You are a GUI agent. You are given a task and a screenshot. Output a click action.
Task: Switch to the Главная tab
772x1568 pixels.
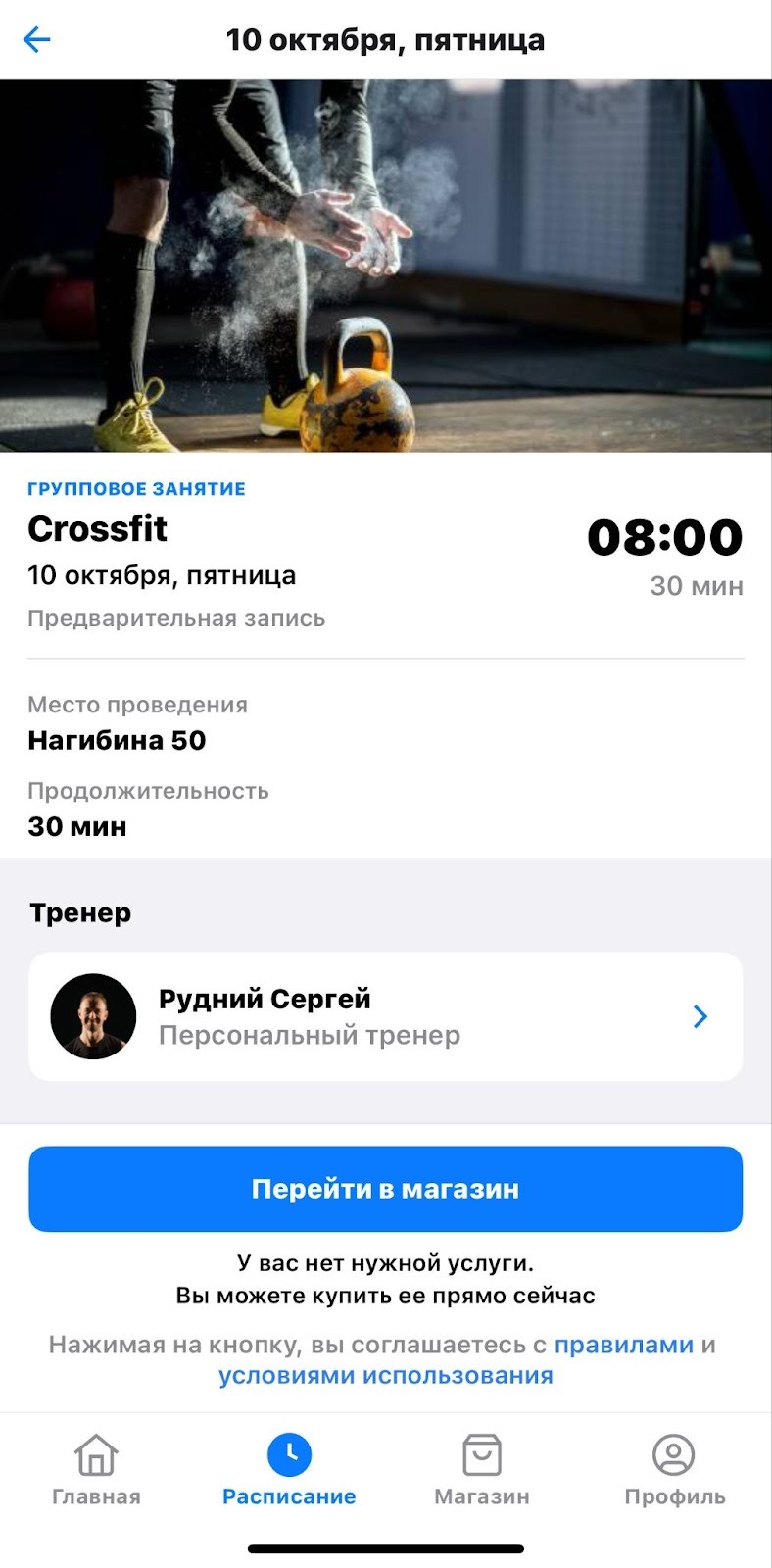click(x=96, y=1469)
